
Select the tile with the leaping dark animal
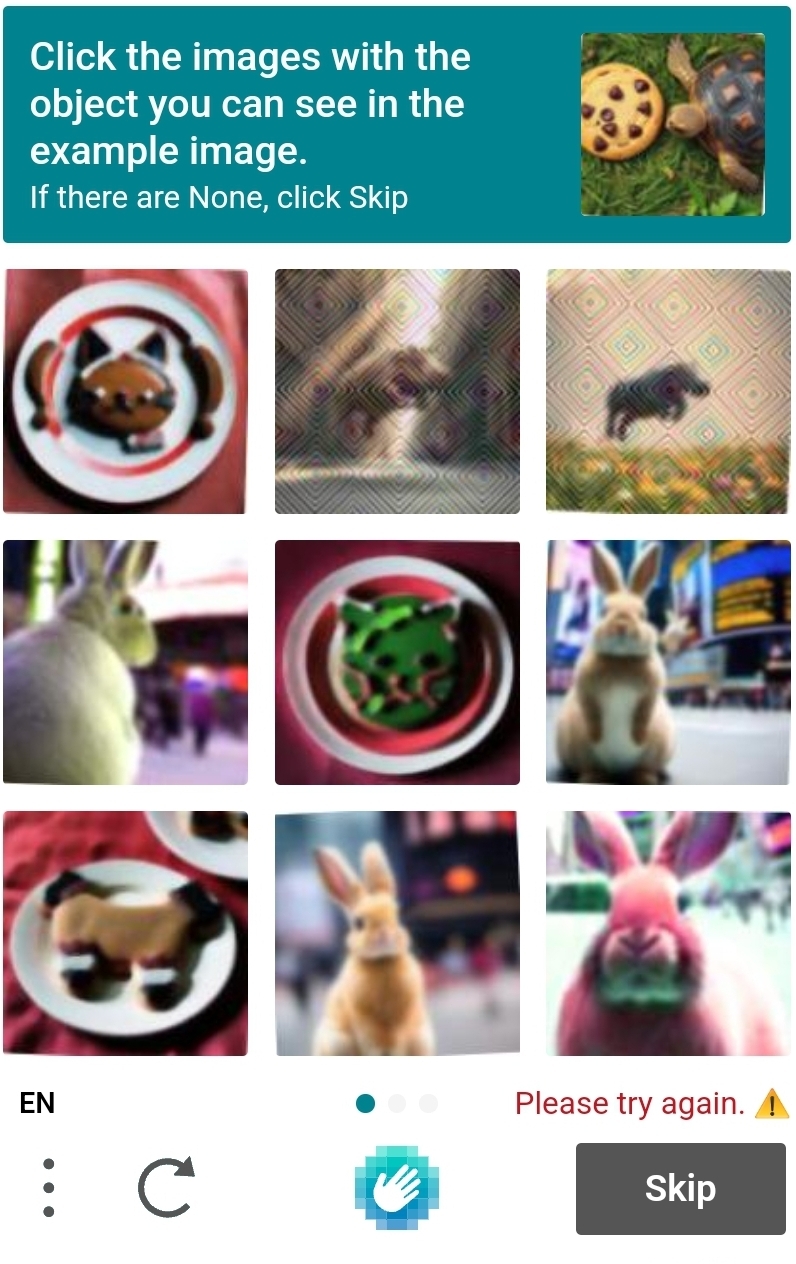668,391
